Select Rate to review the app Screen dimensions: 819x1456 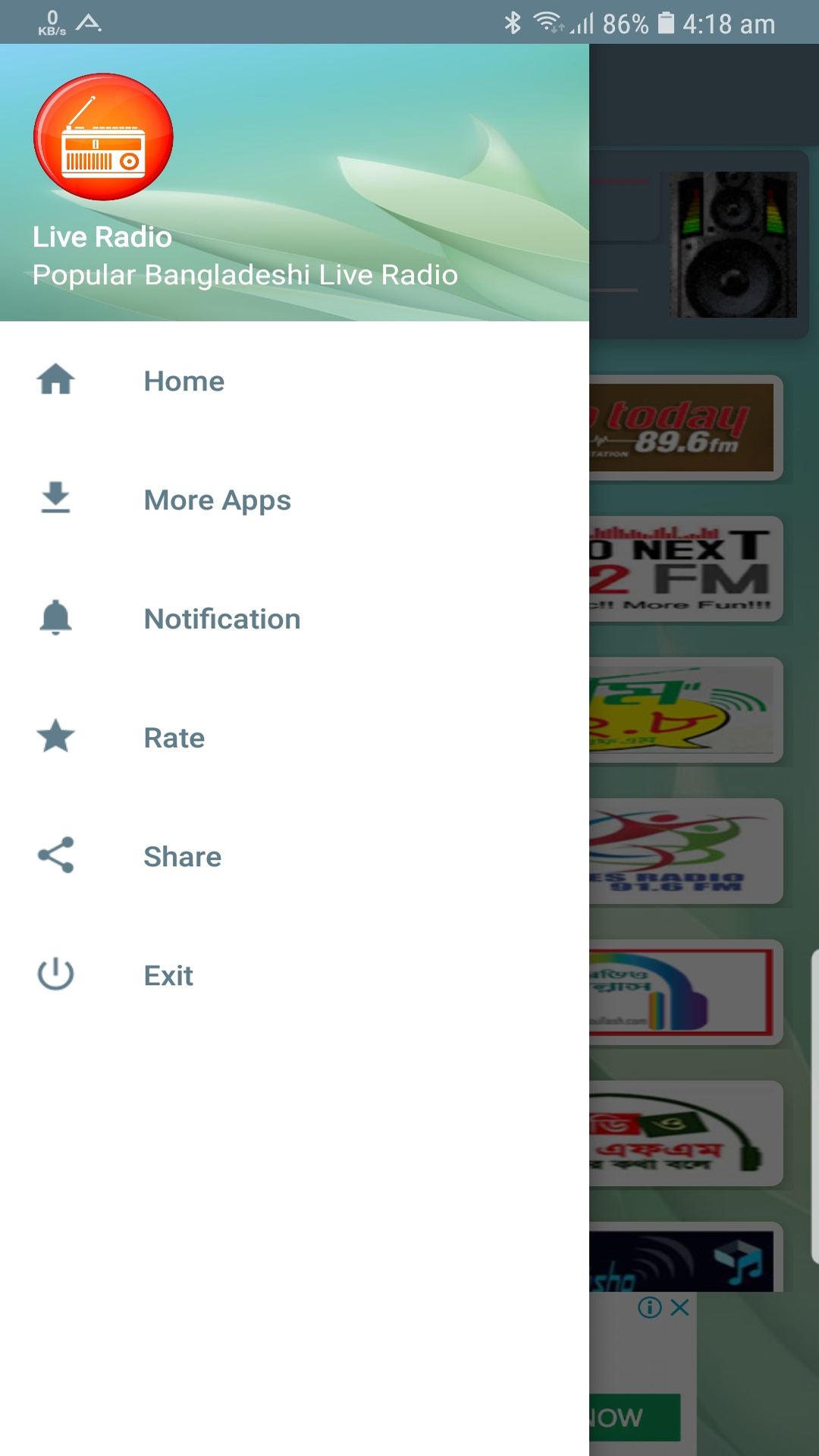174,738
